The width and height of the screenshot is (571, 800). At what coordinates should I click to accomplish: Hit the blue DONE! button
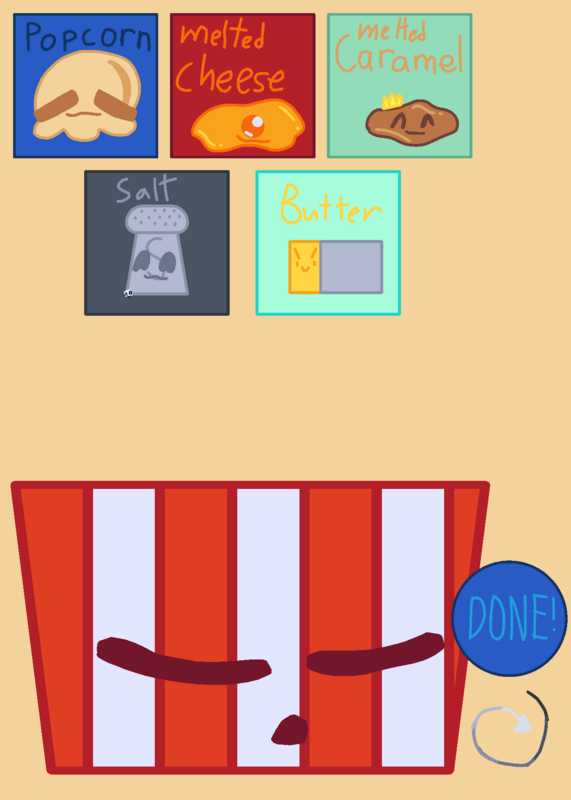[510, 618]
